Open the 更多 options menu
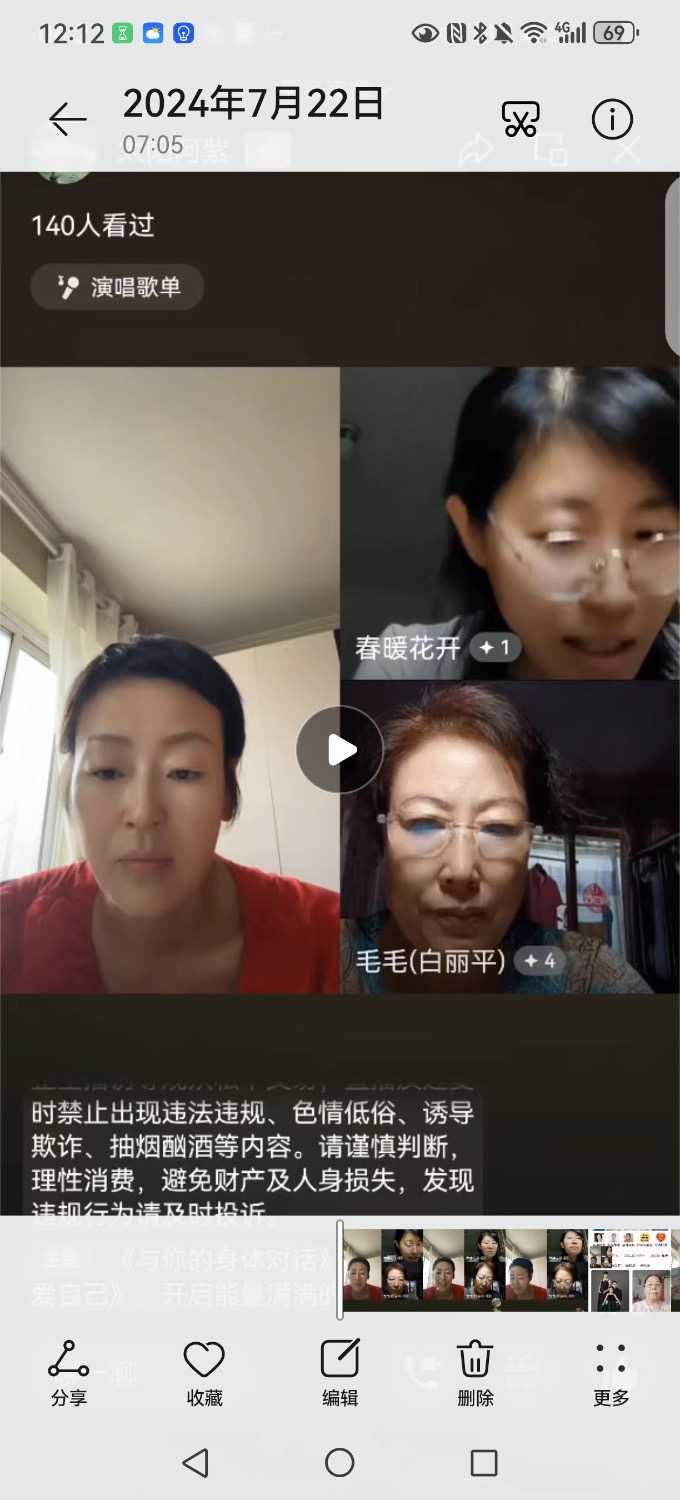The height and width of the screenshot is (1500, 680). [611, 1372]
